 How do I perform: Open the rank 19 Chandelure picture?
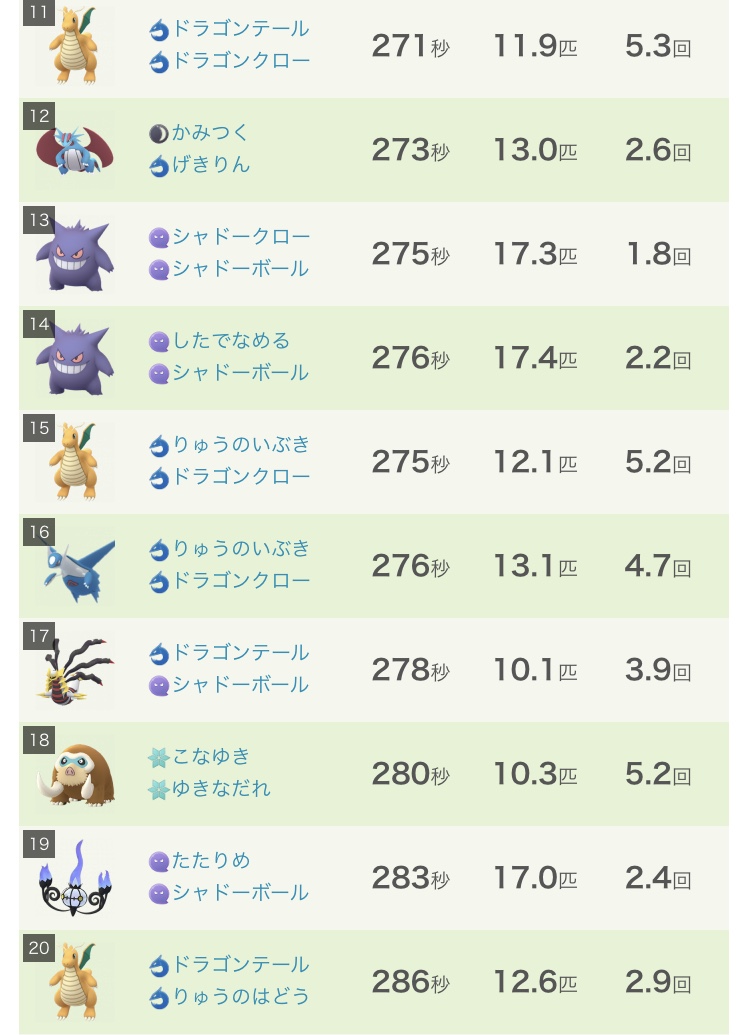(x=75, y=880)
